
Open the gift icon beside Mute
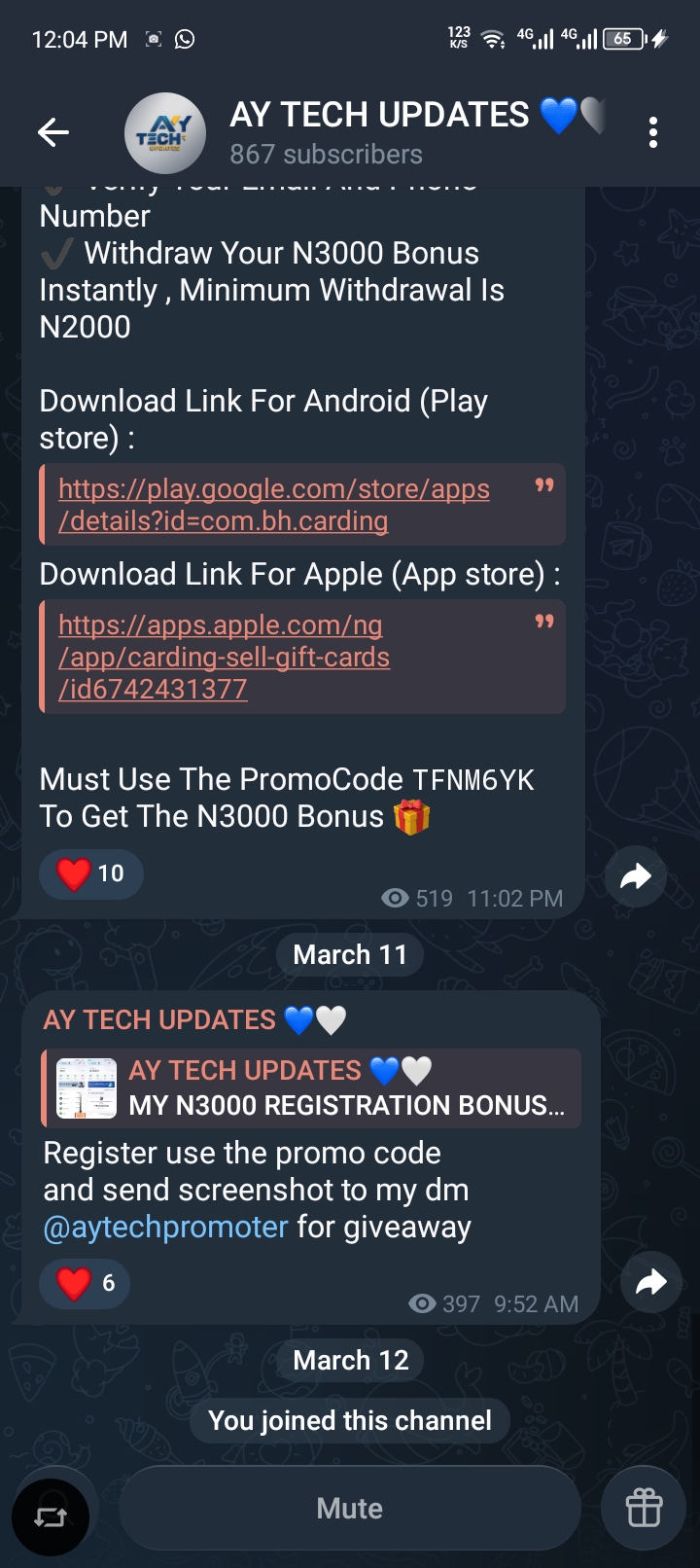pos(644,1508)
